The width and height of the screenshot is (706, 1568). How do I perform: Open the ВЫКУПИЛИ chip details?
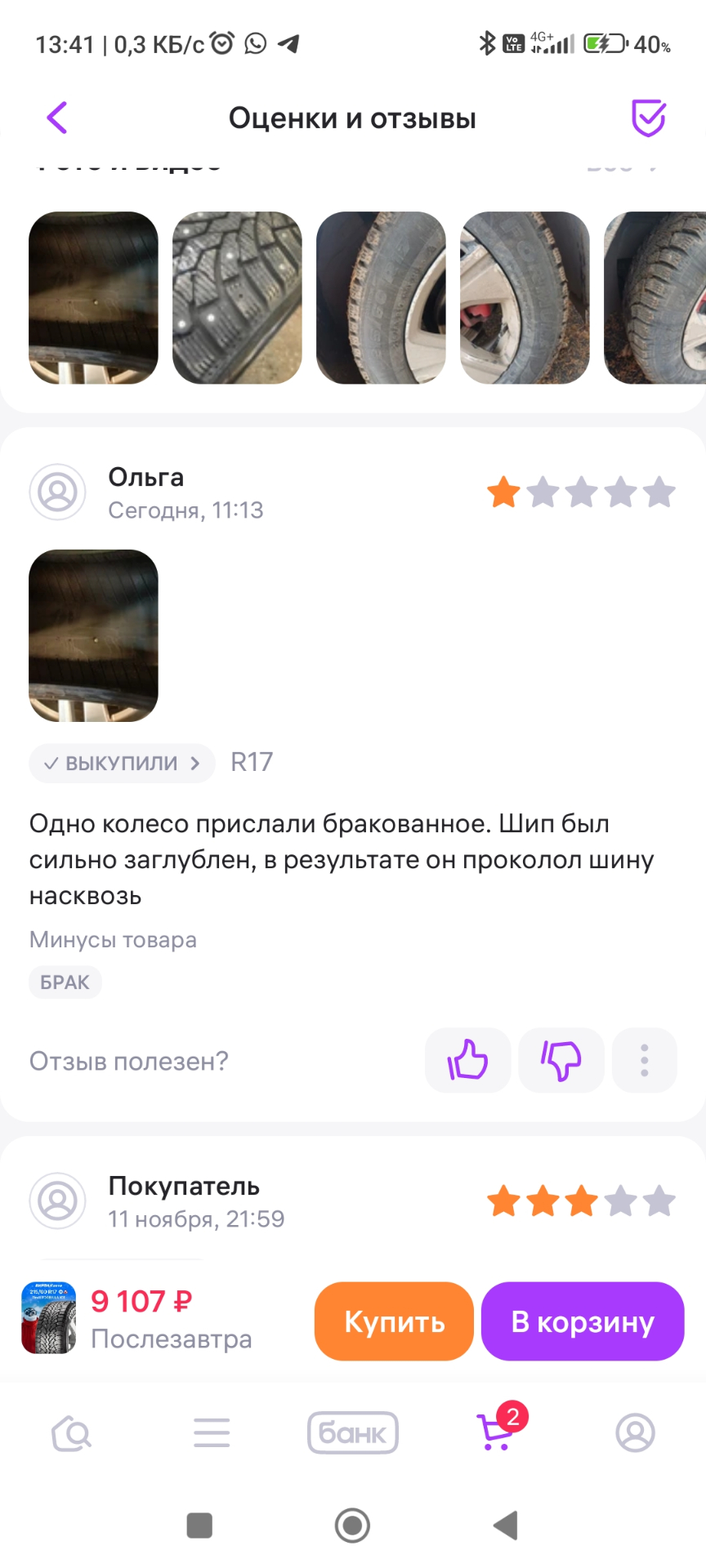(x=123, y=764)
